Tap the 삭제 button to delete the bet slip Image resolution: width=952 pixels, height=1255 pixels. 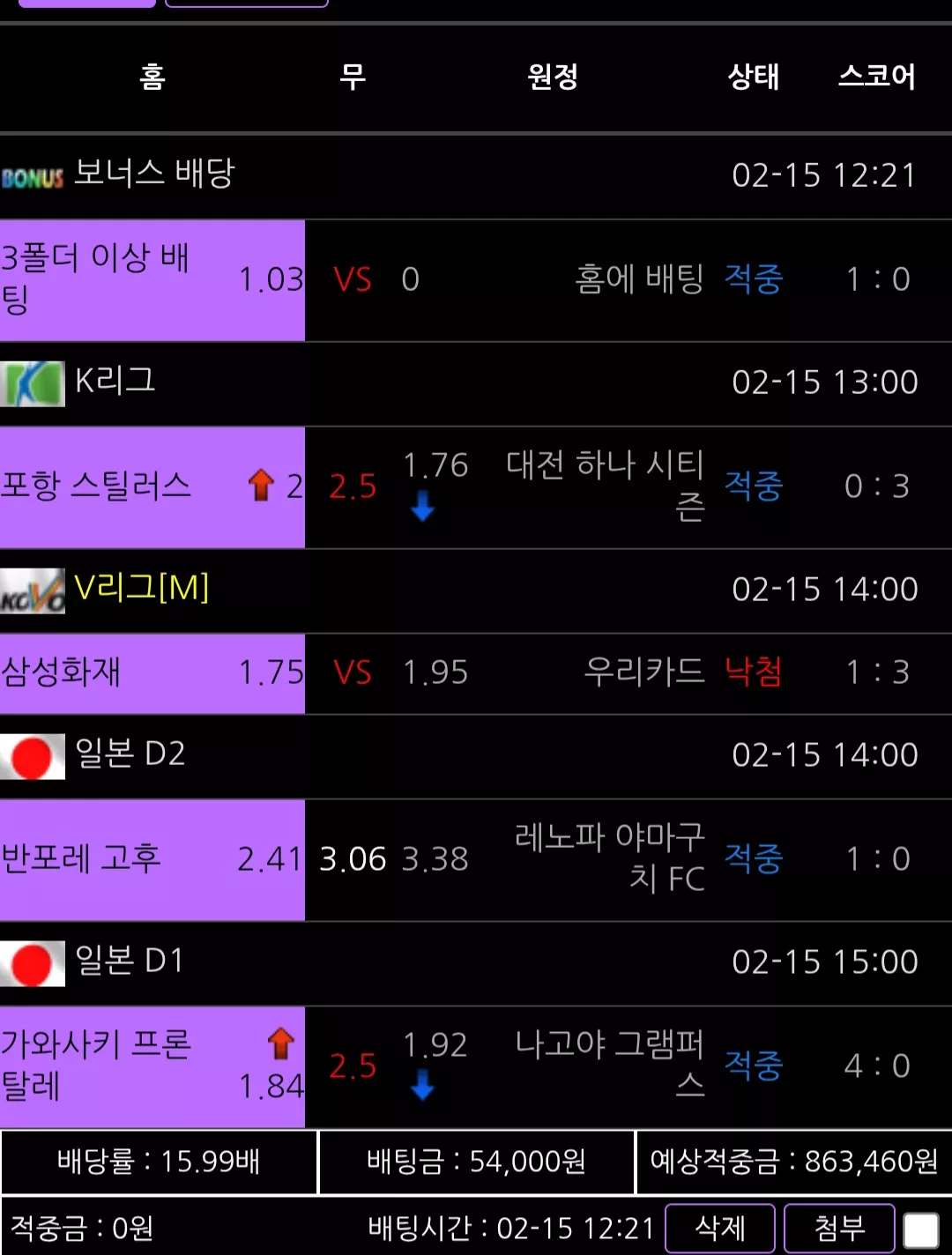point(720,1228)
